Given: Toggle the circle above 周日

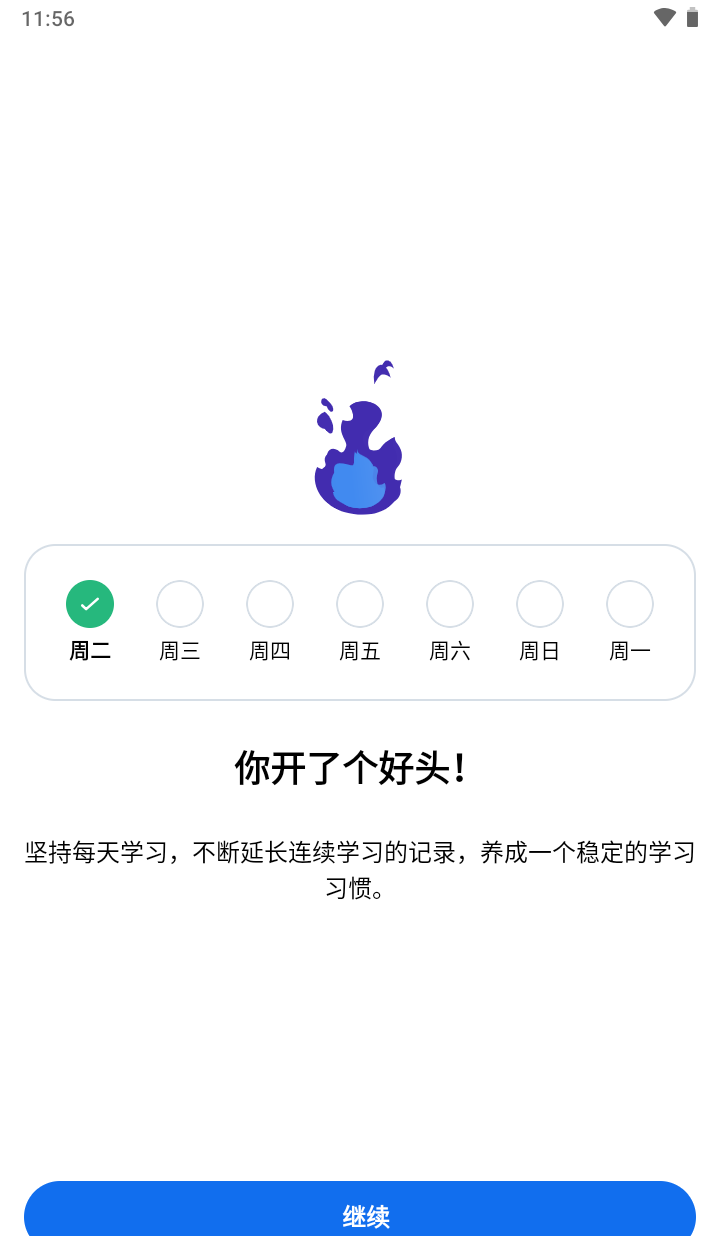Looking at the screenshot, I should tap(540, 604).
